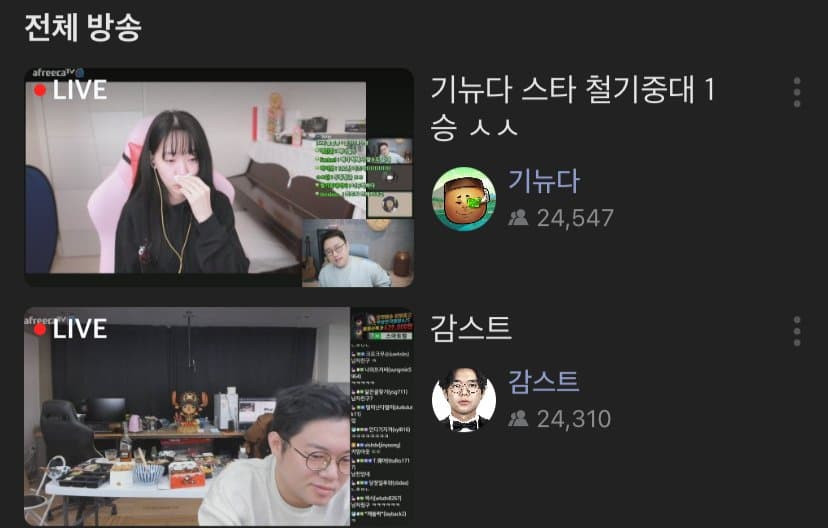View 감스트 channel profile picture

point(463,399)
